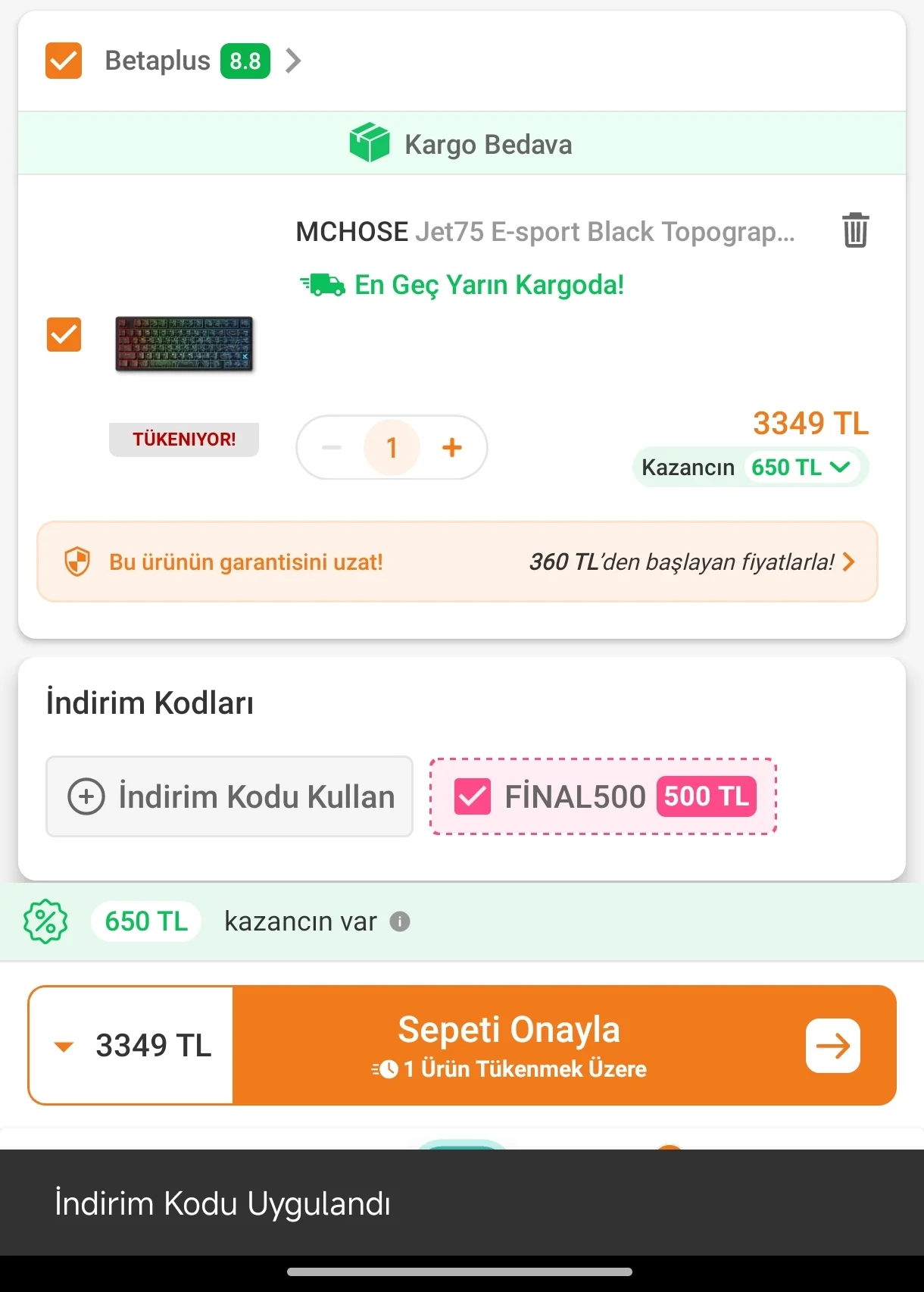This screenshot has height=1292, width=924.
Task: Confirm cart with Sepeti Onayla
Action: click(564, 1046)
